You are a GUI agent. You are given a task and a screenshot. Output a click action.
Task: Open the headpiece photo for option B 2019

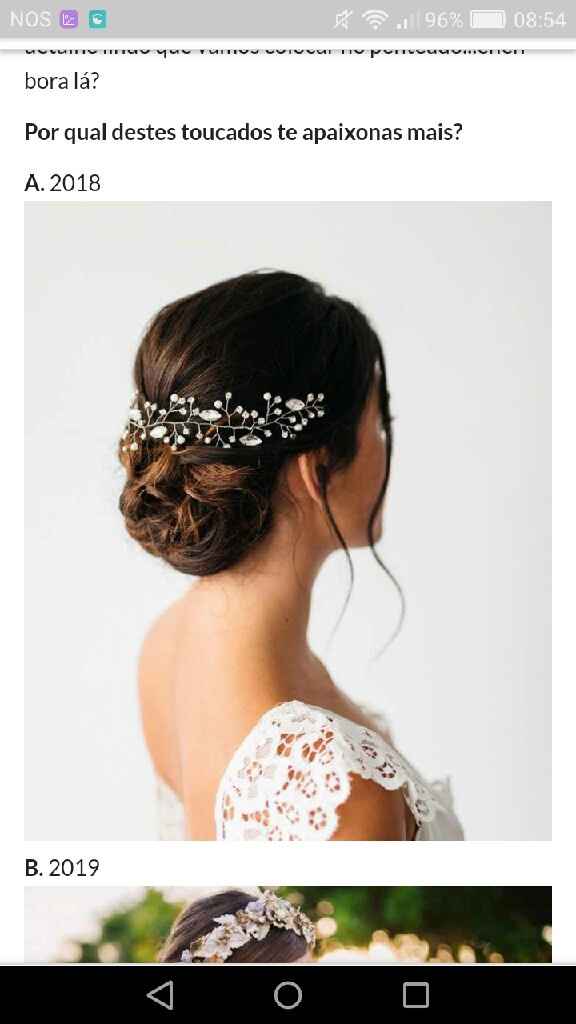pos(288,924)
